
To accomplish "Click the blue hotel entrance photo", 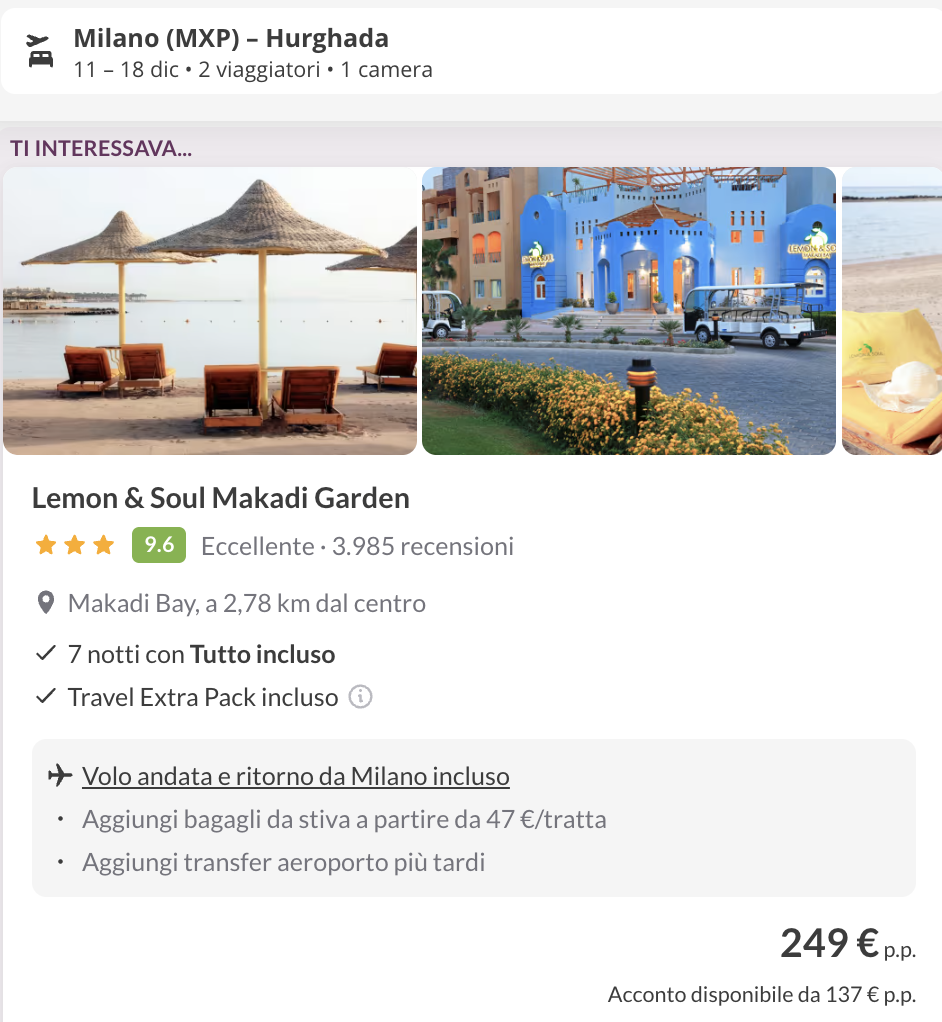I will point(628,310).
